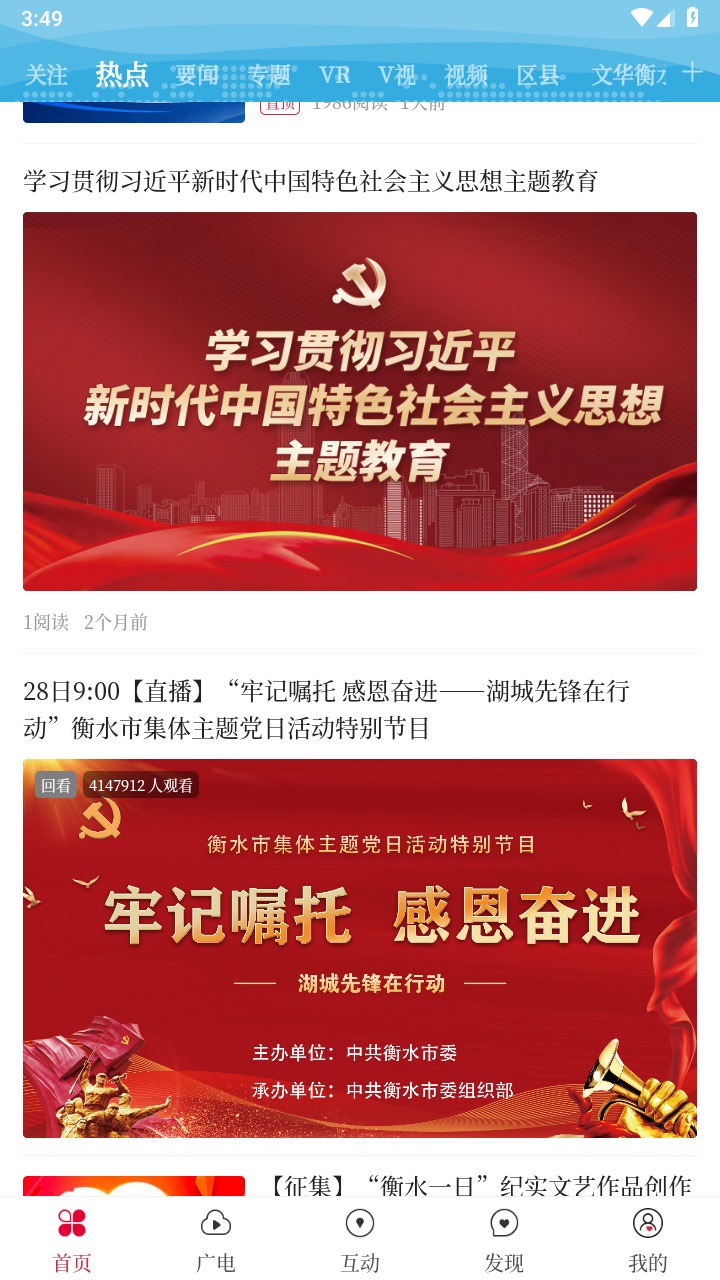Screen dimensions: 720x1280
Task: Select the 区县 tab
Action: click(x=538, y=75)
